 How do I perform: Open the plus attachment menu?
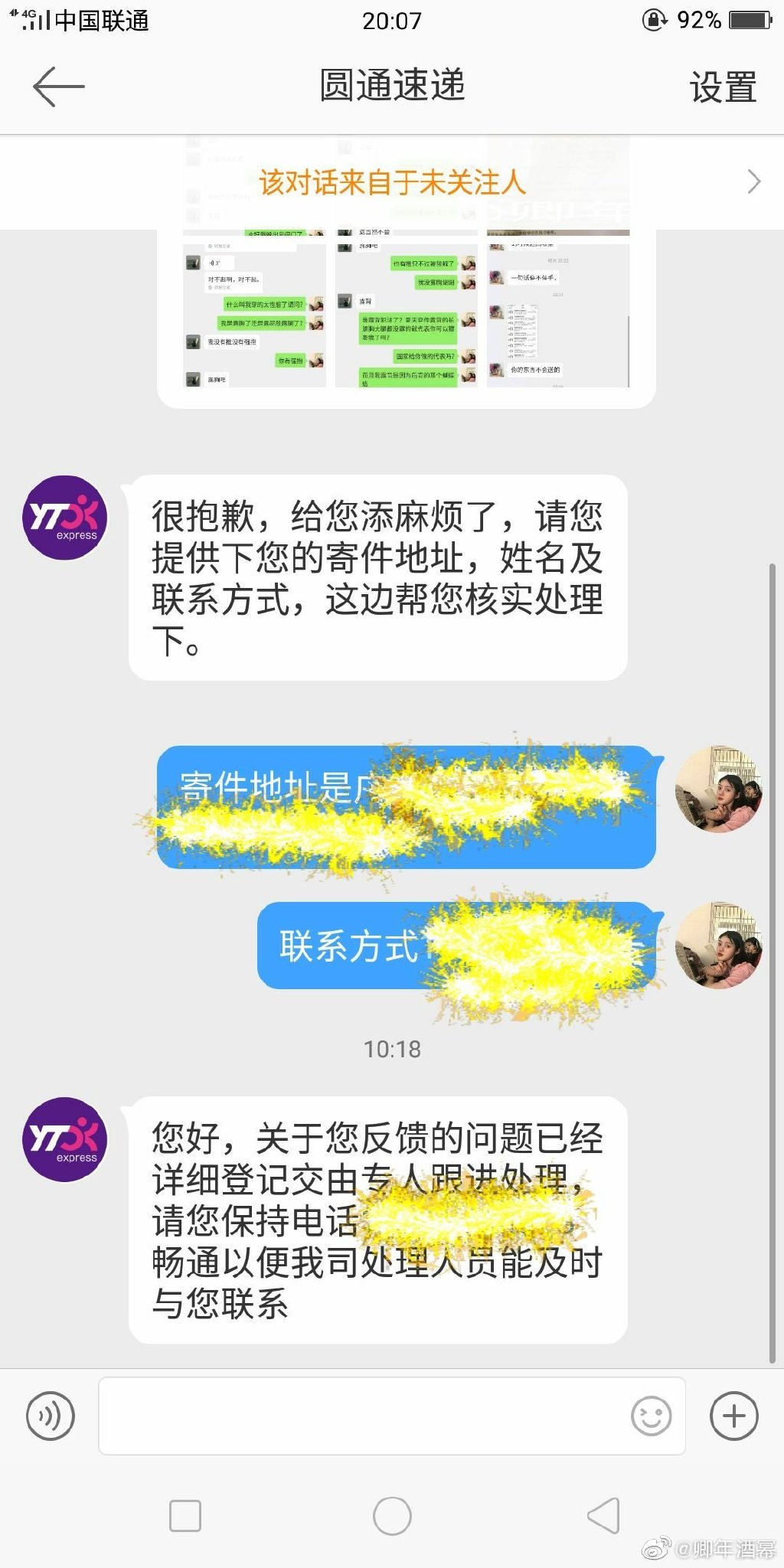click(x=733, y=1416)
